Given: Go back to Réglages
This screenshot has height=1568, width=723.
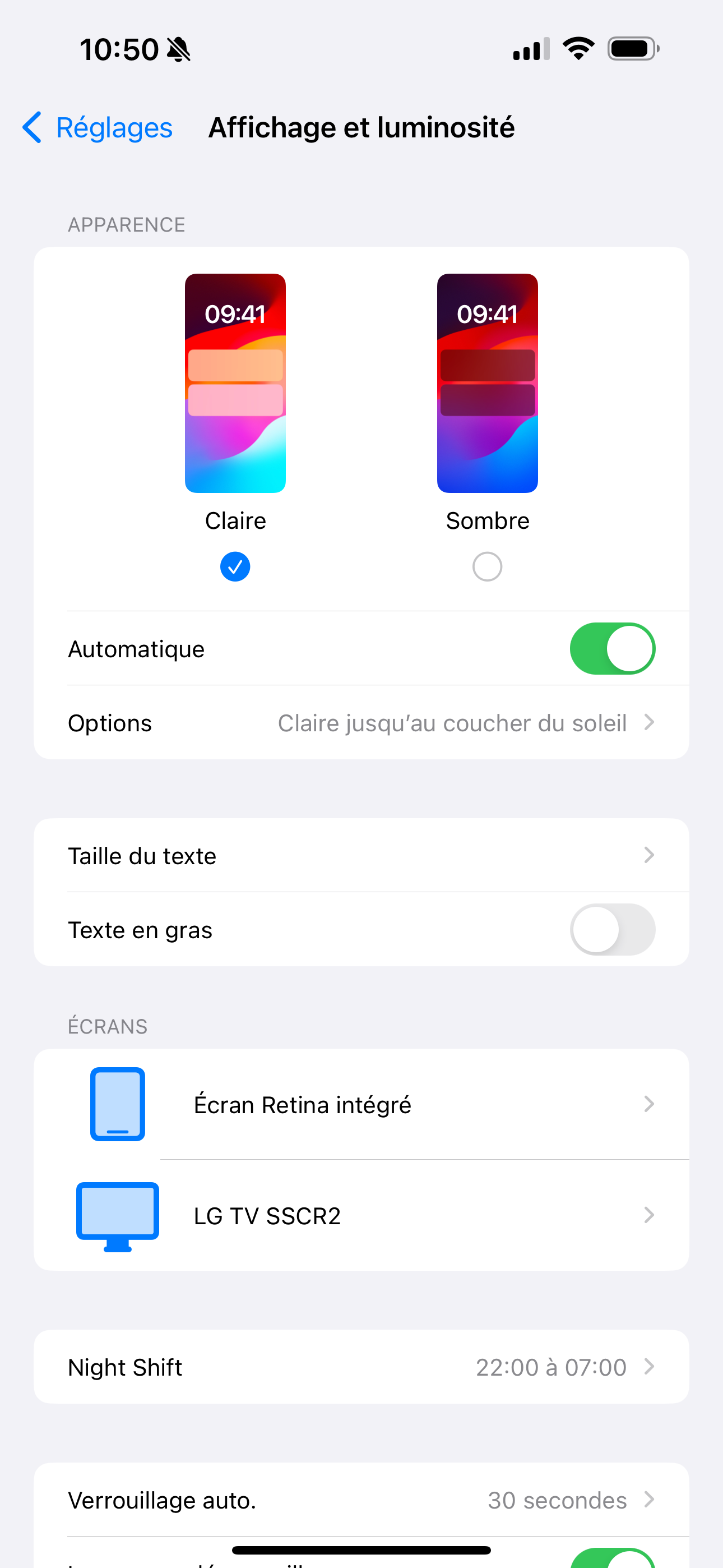Looking at the screenshot, I should pyautogui.click(x=98, y=128).
